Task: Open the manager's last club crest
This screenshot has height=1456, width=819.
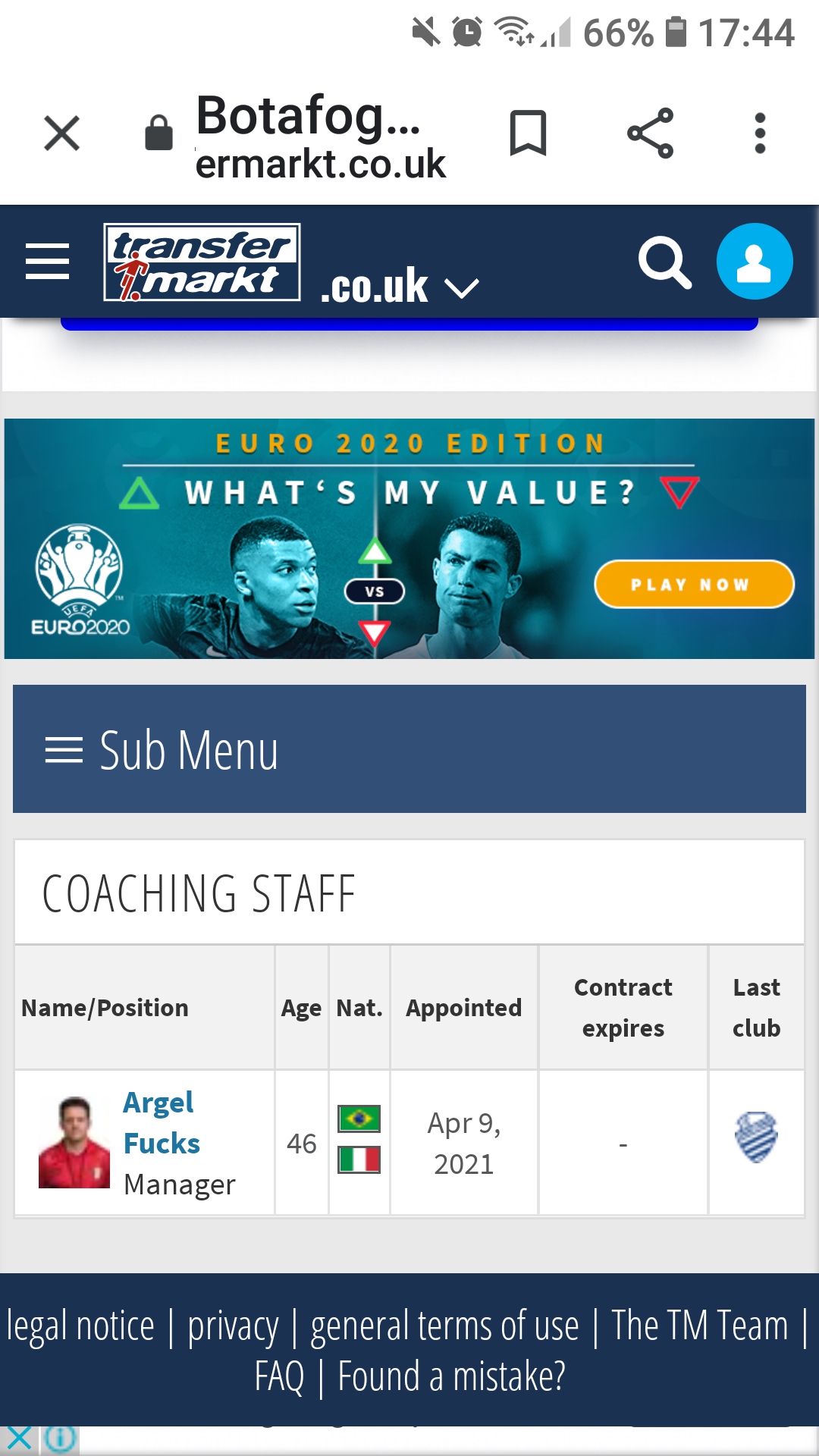Action: (x=756, y=1137)
